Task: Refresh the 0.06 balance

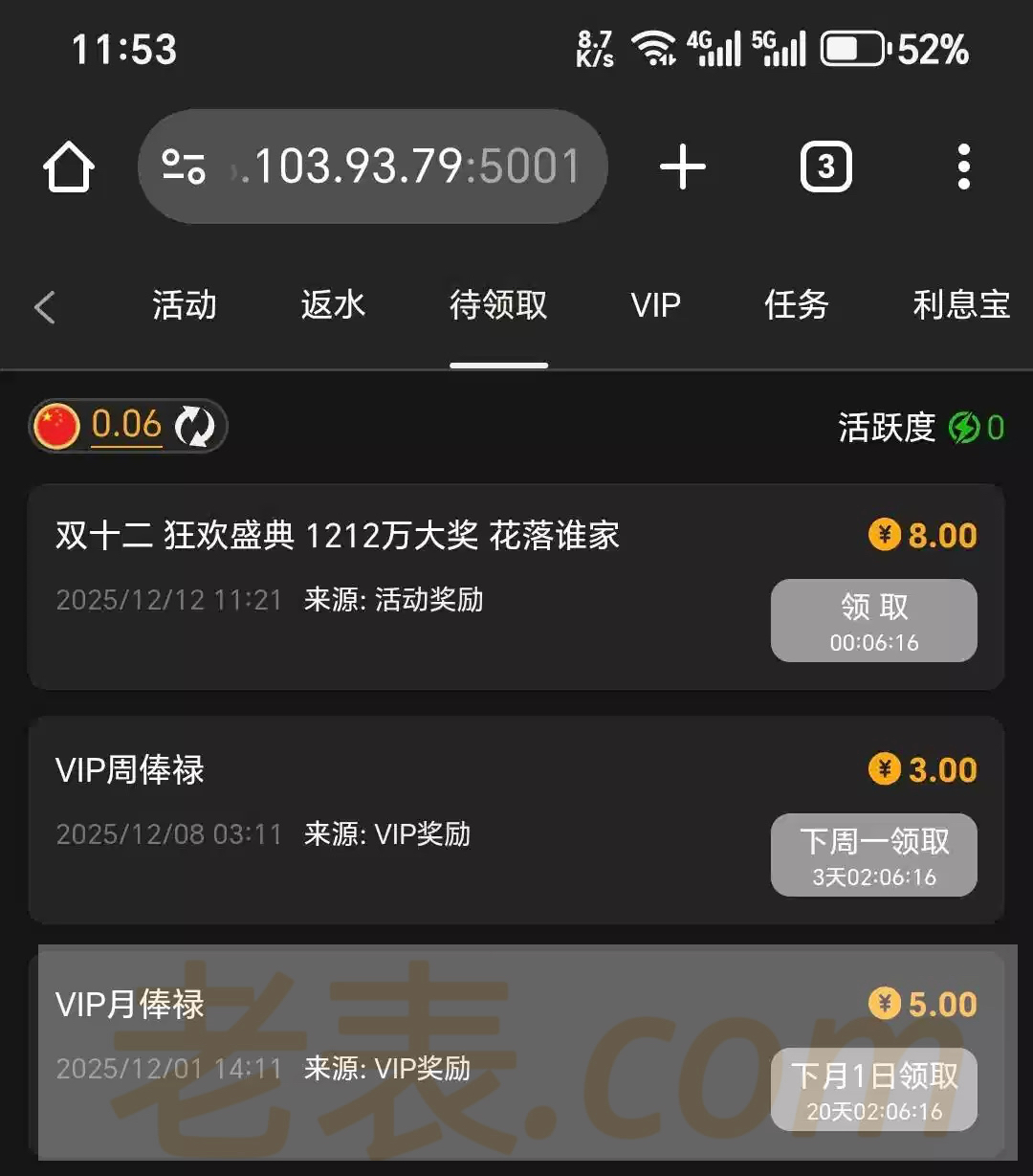Action: click(x=194, y=426)
